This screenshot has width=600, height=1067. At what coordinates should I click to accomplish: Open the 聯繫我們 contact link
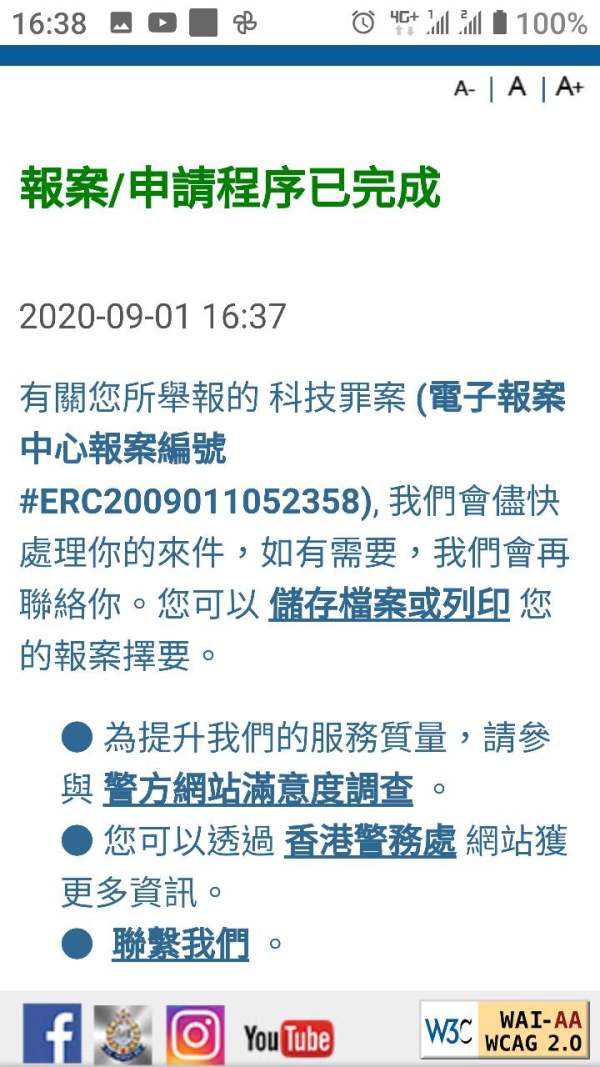pos(180,944)
